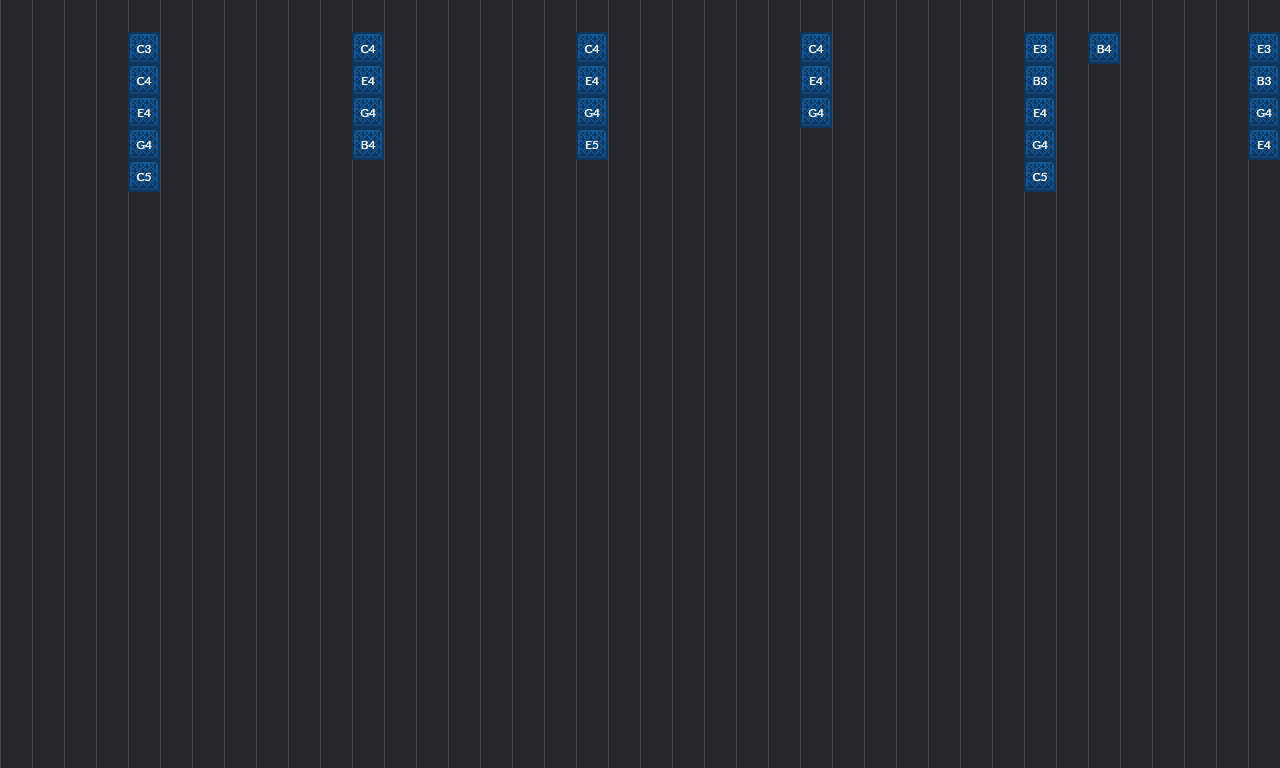1280x768 pixels.
Task: Tap the G4 note directly above E5
Action: 592,113
